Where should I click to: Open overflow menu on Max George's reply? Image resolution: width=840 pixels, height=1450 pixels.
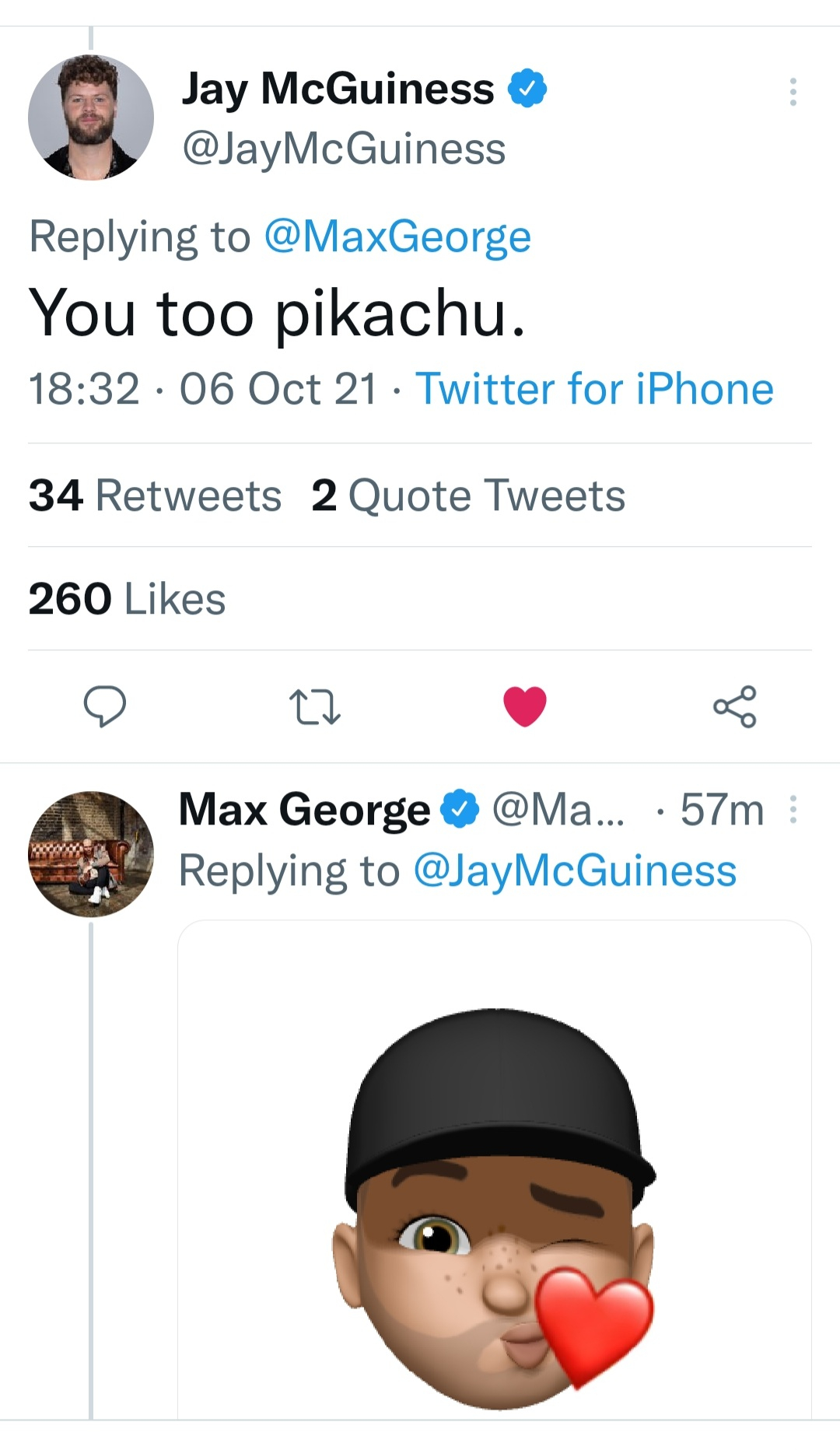[x=793, y=810]
